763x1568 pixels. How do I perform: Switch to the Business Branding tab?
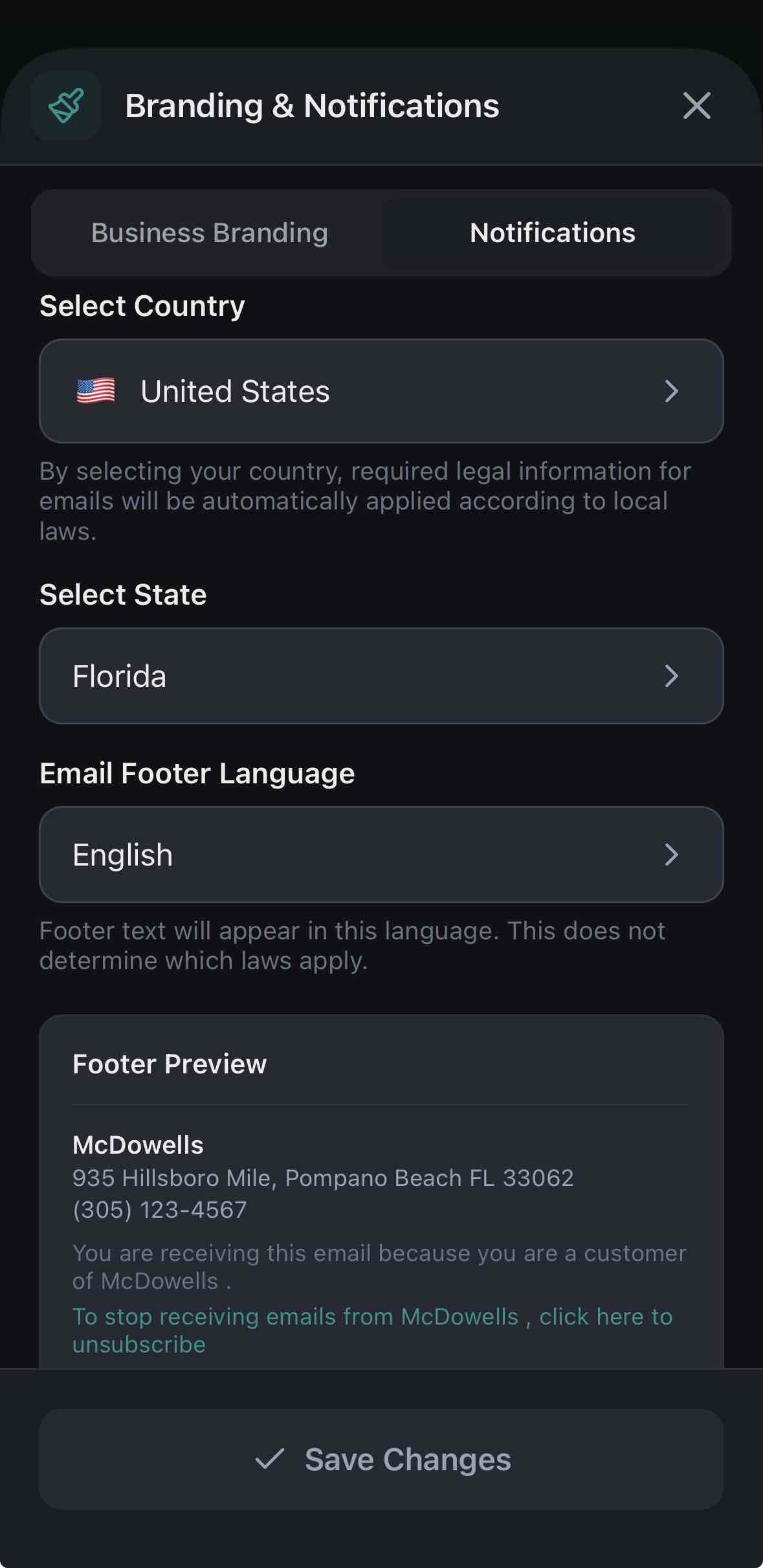[210, 232]
